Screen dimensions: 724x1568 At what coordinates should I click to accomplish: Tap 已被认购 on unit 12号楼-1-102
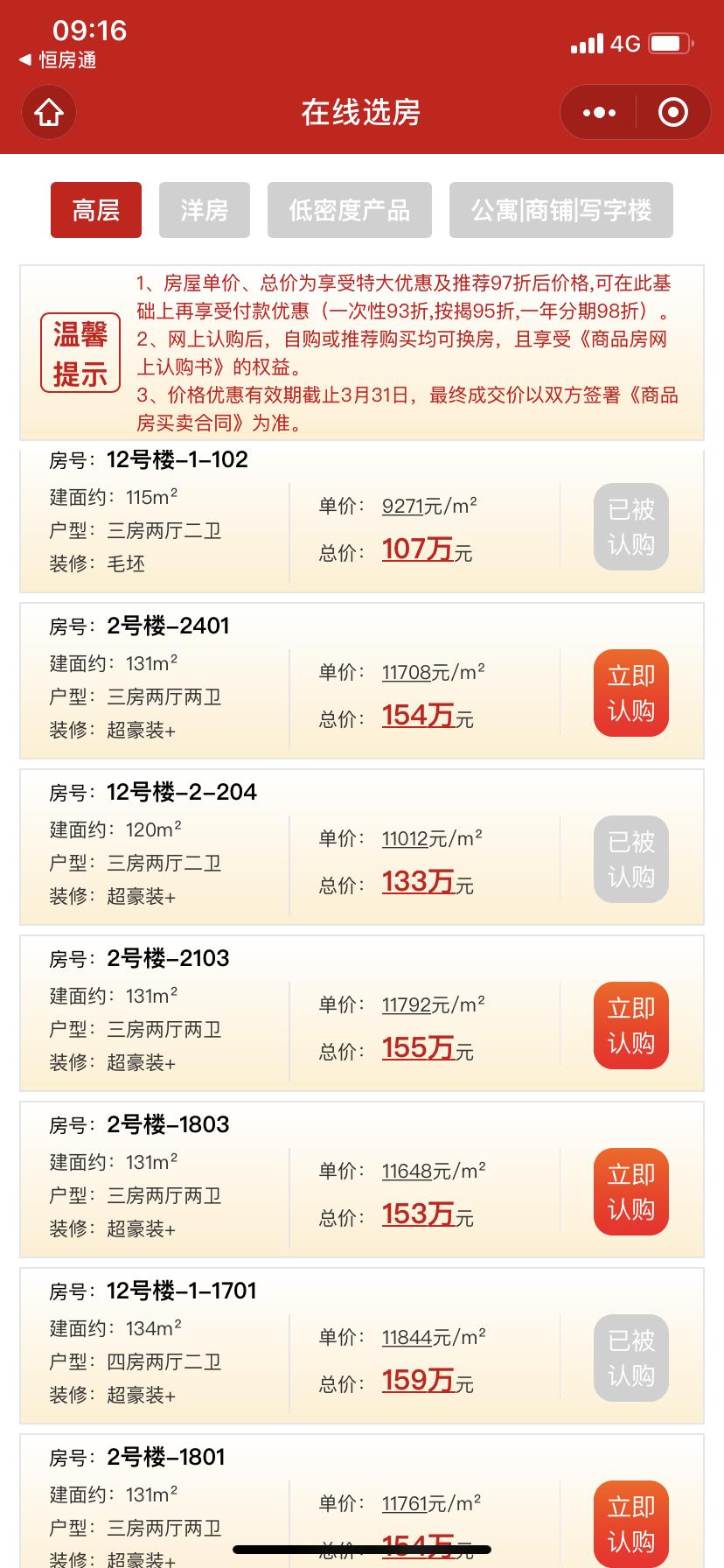(x=630, y=526)
